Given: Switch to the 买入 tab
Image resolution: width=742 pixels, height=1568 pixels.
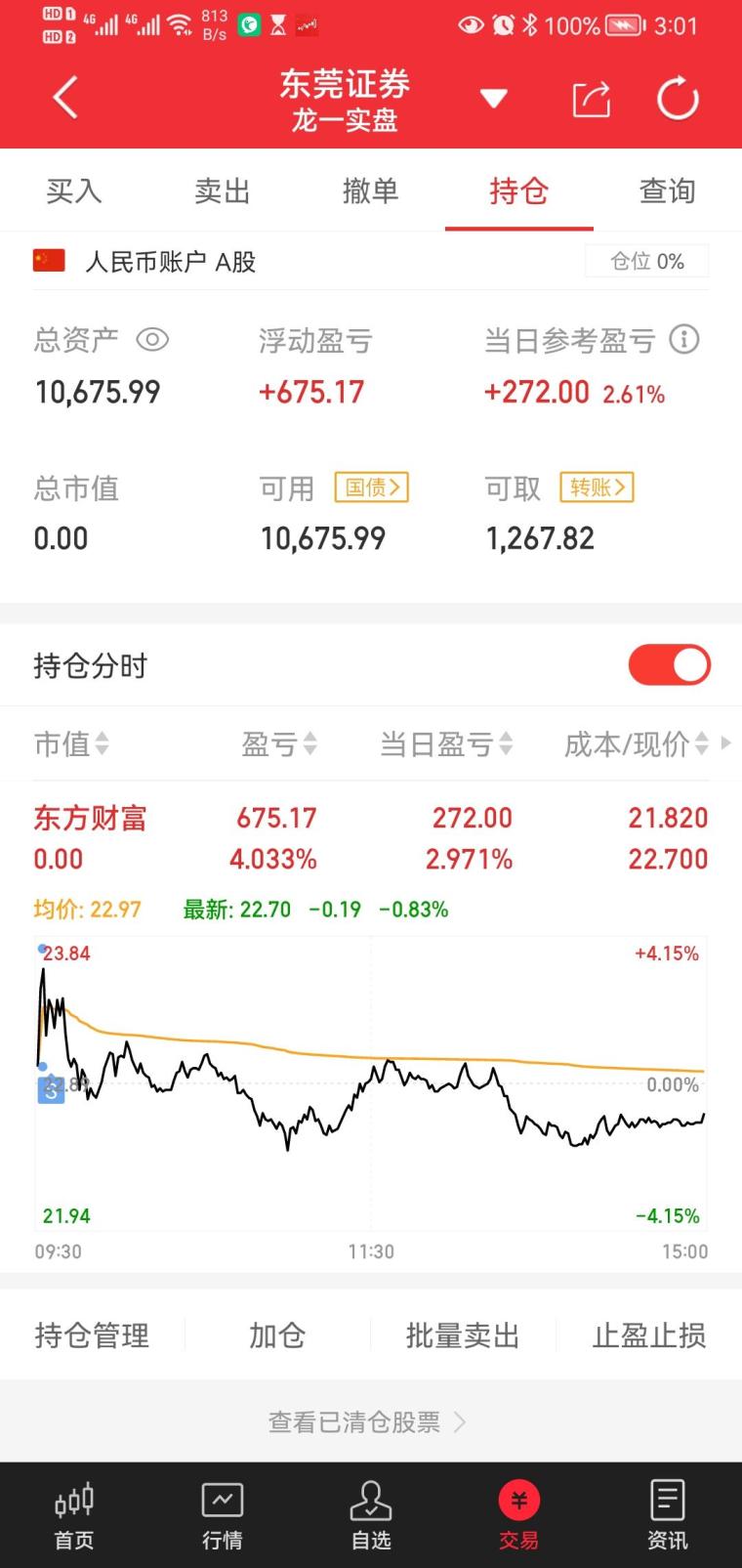Looking at the screenshot, I should (x=74, y=191).
